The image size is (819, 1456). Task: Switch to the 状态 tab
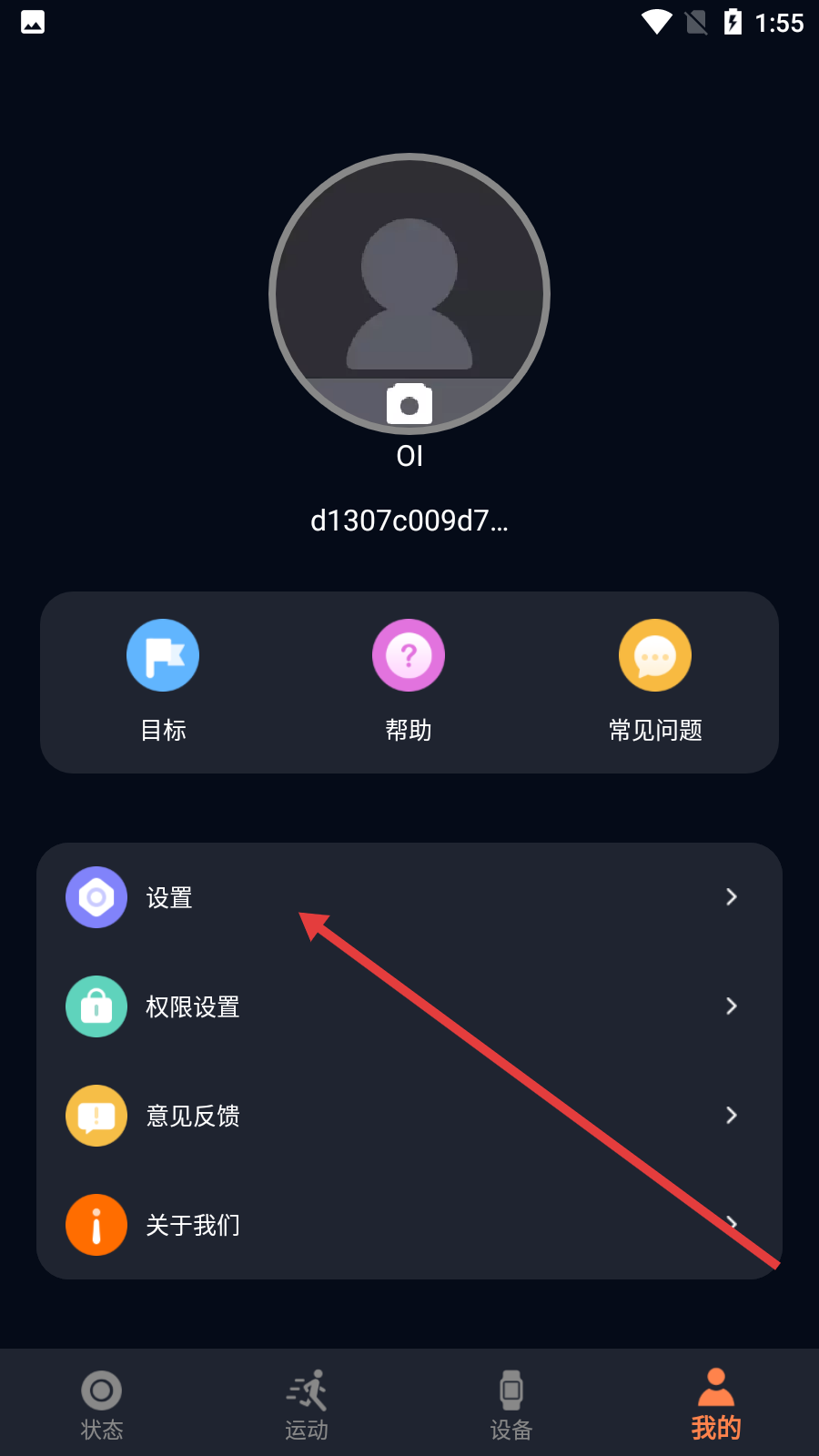point(102,1404)
